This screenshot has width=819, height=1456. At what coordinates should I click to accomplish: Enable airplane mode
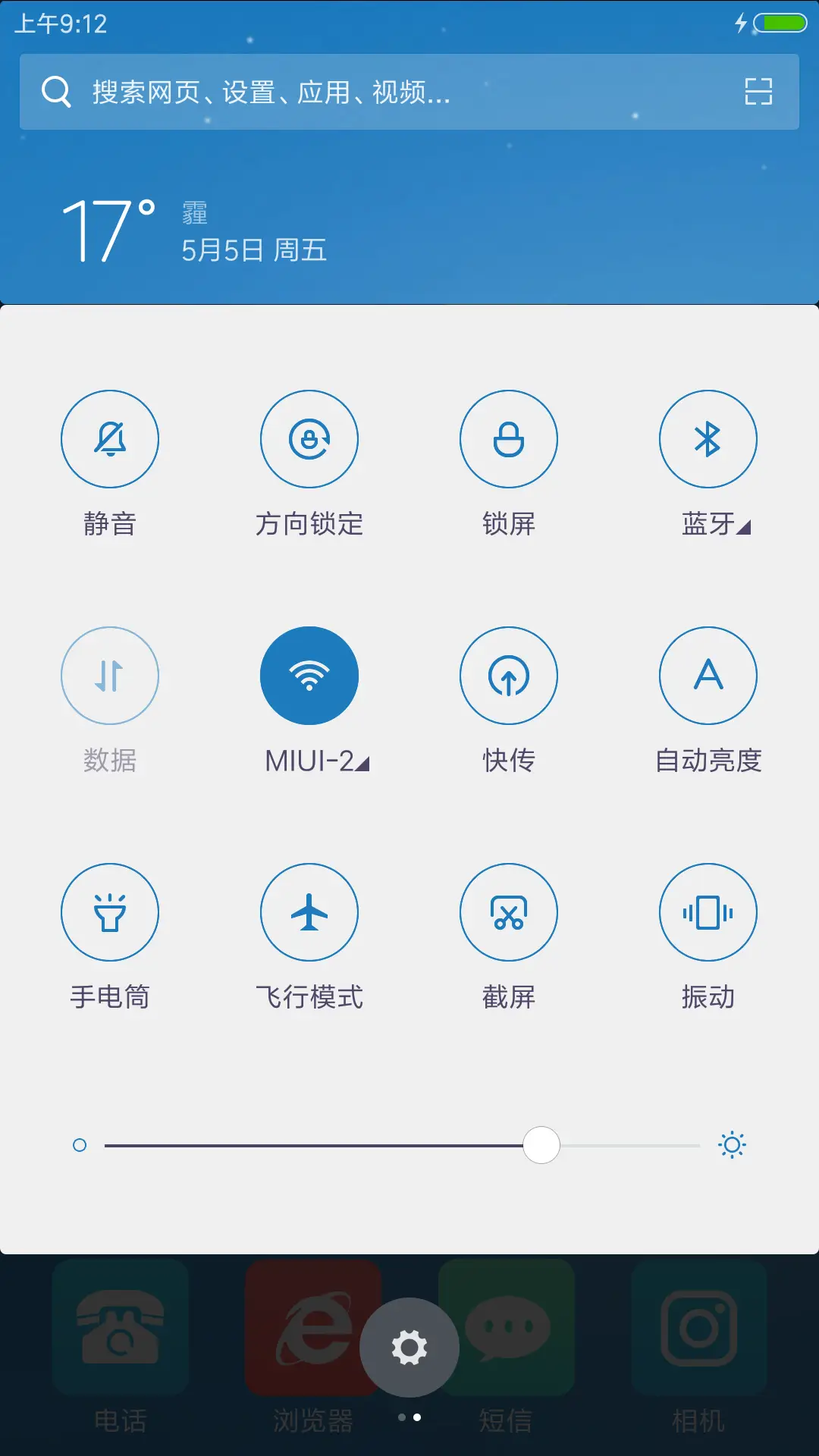(x=309, y=912)
